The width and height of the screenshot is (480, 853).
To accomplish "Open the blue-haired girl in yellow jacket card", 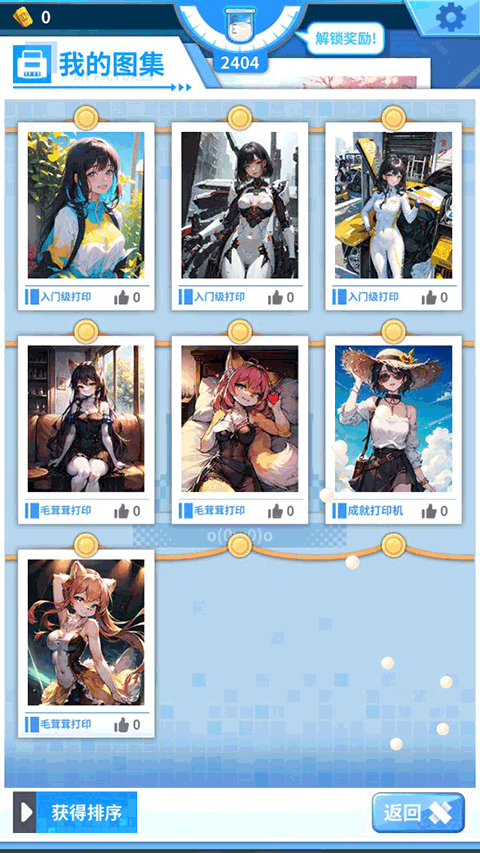I will pyautogui.click(x=86, y=216).
